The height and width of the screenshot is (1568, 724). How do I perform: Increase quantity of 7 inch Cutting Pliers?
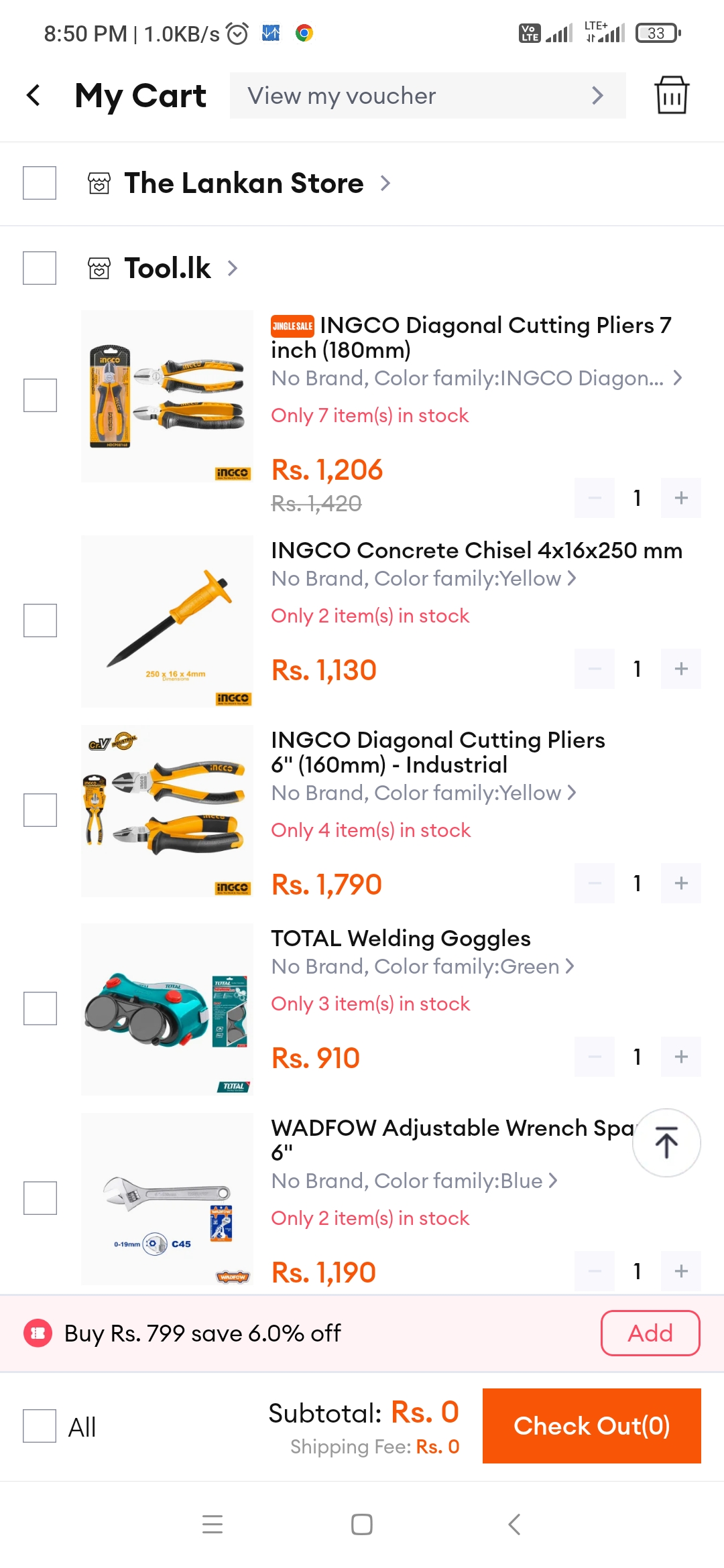681,498
